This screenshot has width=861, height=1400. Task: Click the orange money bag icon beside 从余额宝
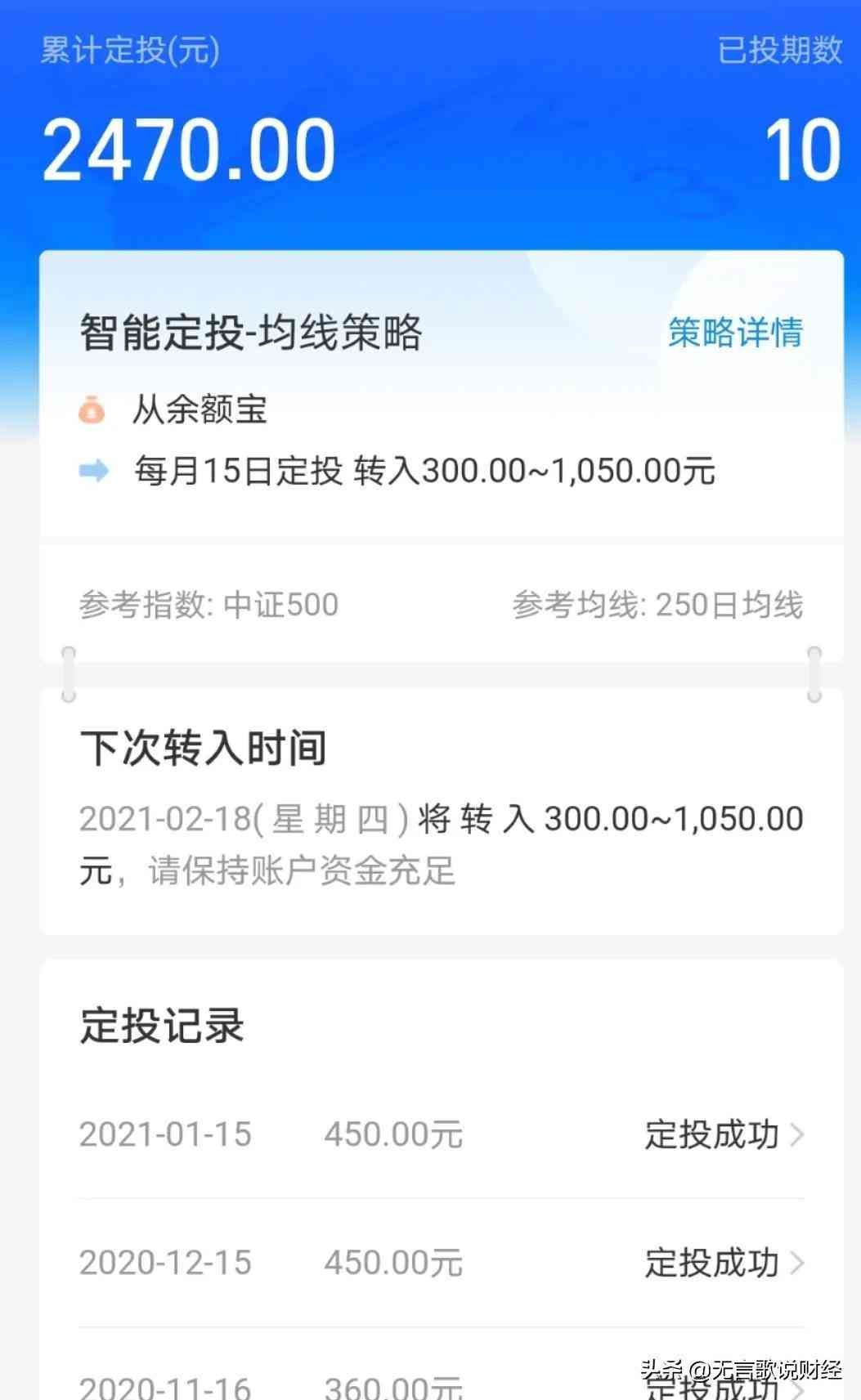[92, 409]
